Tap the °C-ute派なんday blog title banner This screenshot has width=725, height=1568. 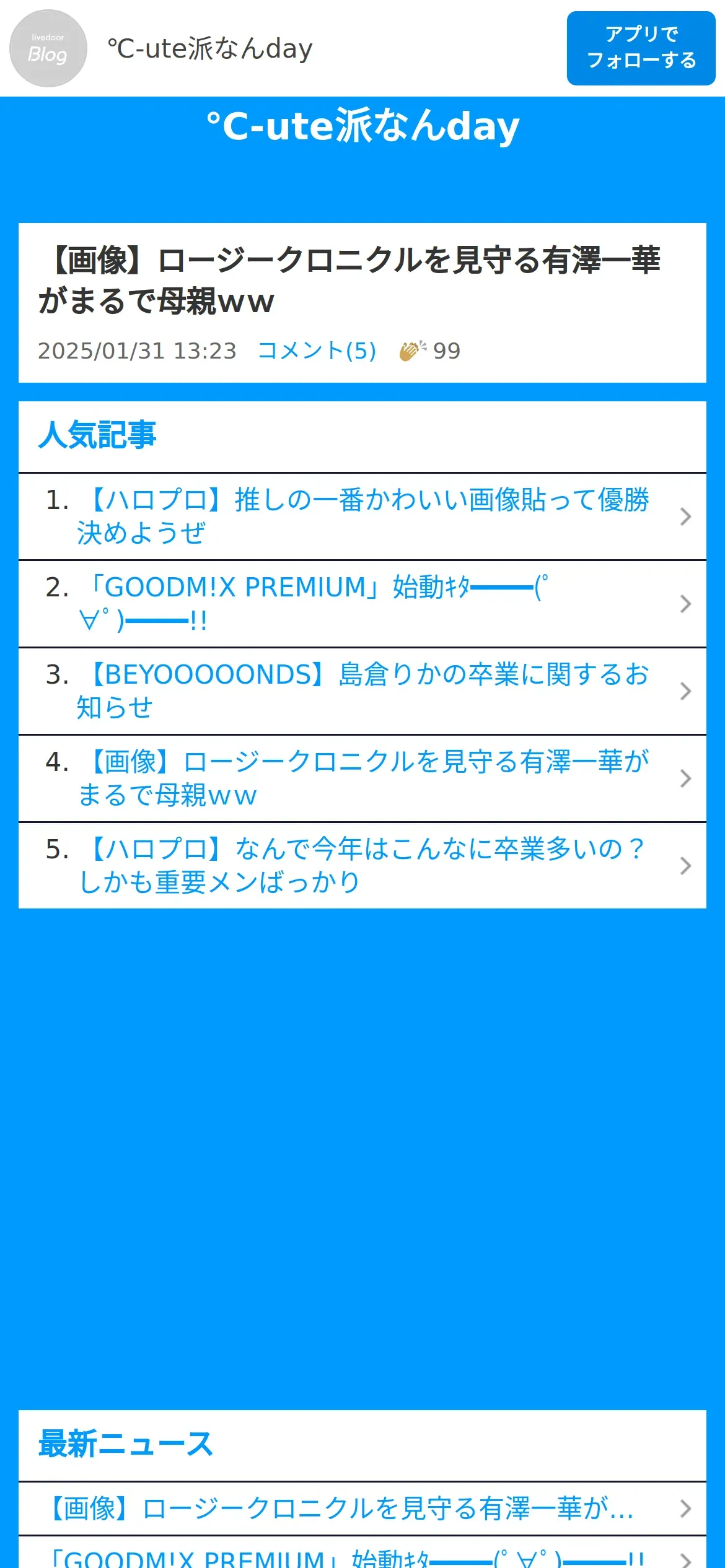(362, 126)
